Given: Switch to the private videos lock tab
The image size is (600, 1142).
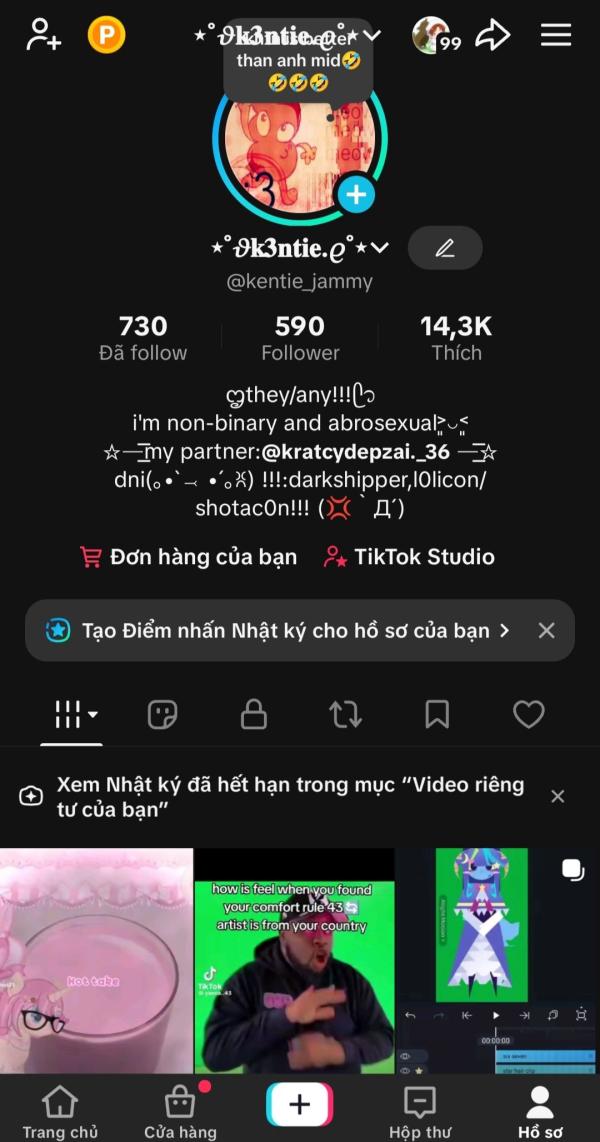Looking at the screenshot, I should pyautogui.click(x=254, y=714).
